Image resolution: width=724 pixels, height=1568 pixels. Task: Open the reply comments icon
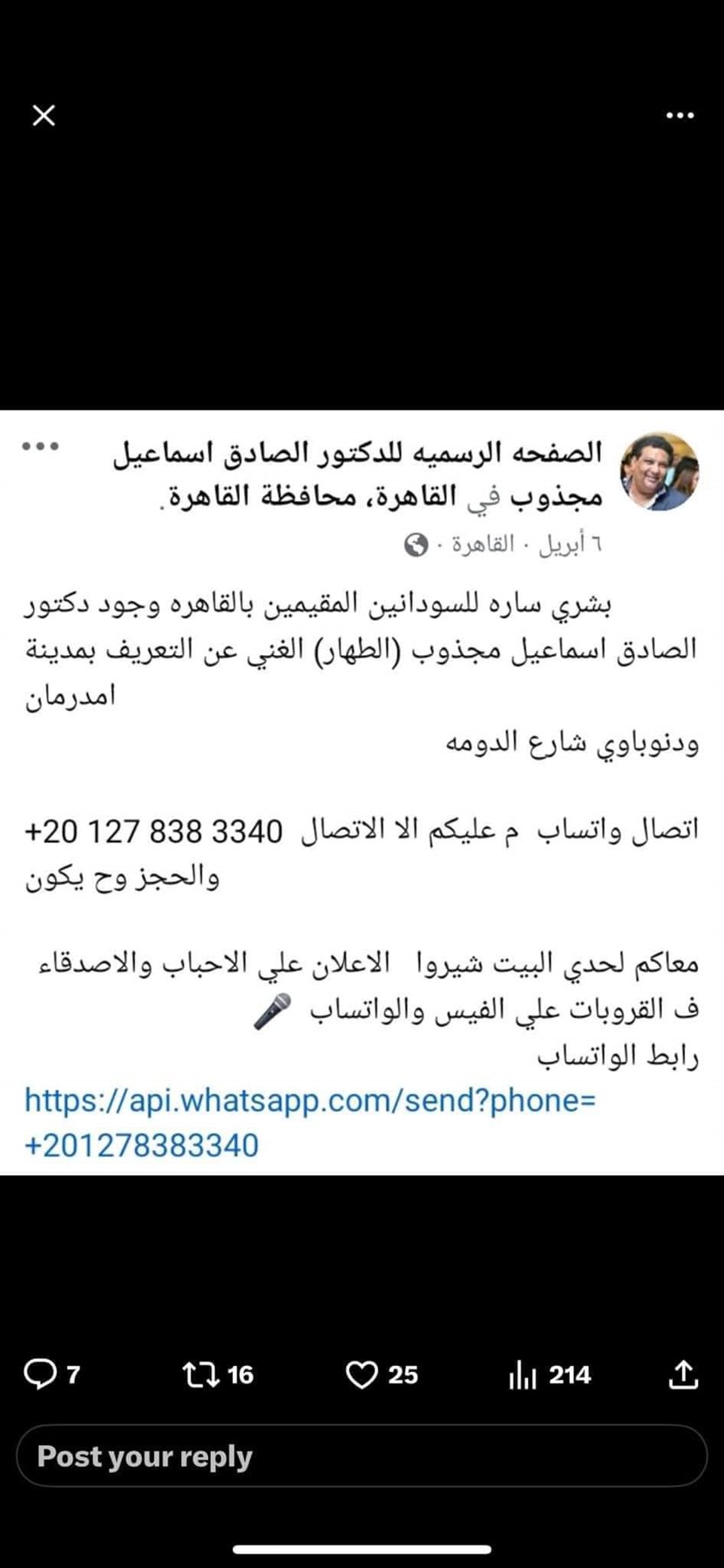(x=40, y=1375)
